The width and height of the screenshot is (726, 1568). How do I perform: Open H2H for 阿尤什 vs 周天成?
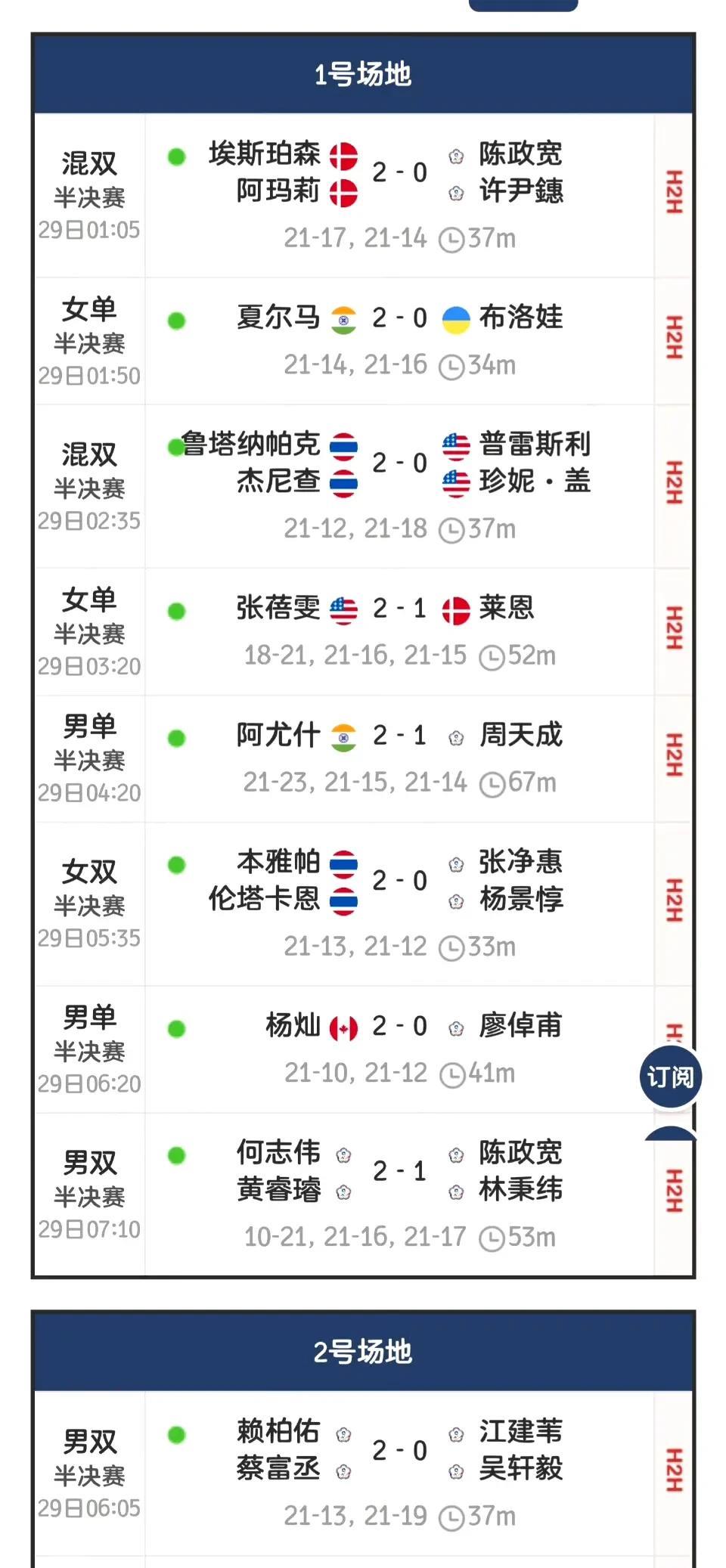[x=673, y=757]
